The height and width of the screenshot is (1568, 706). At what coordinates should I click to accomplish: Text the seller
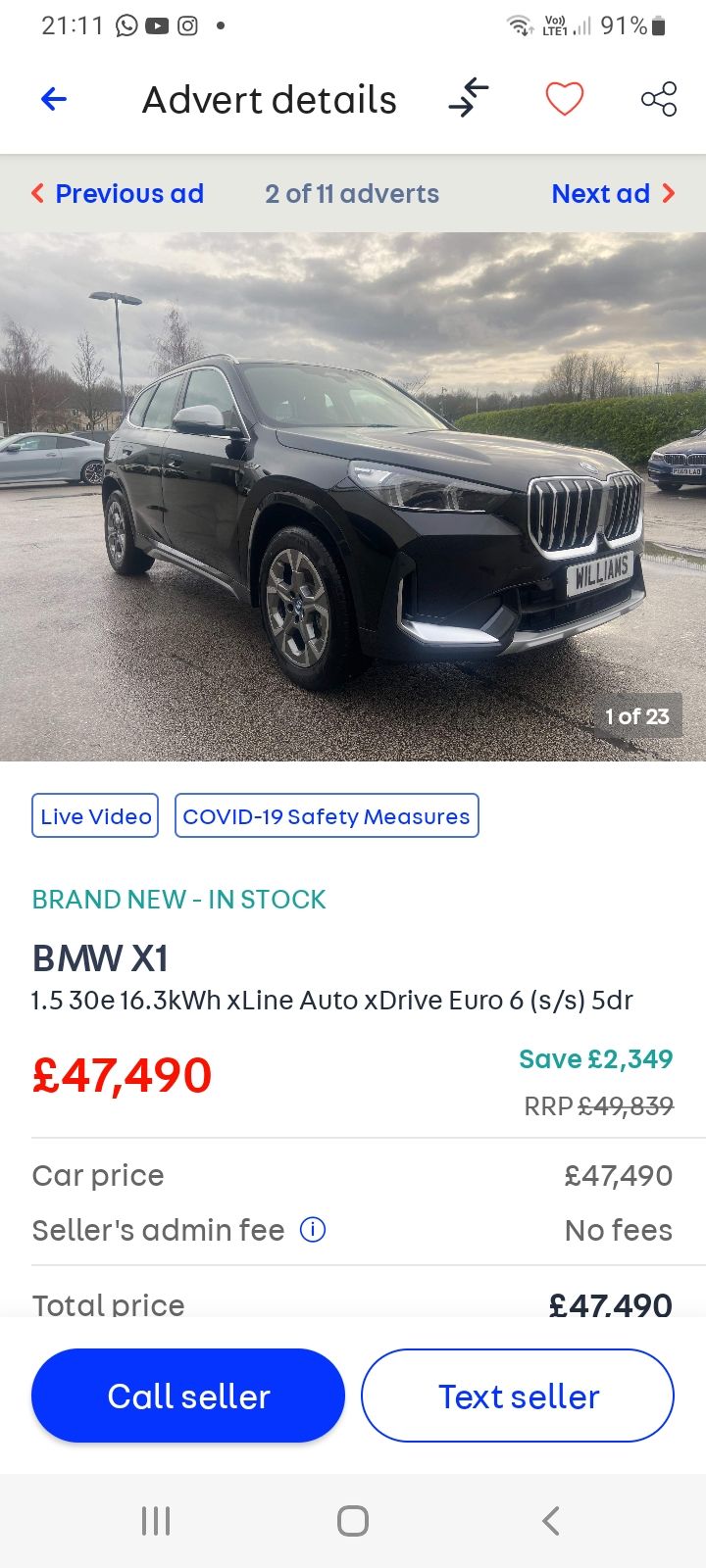click(518, 1396)
